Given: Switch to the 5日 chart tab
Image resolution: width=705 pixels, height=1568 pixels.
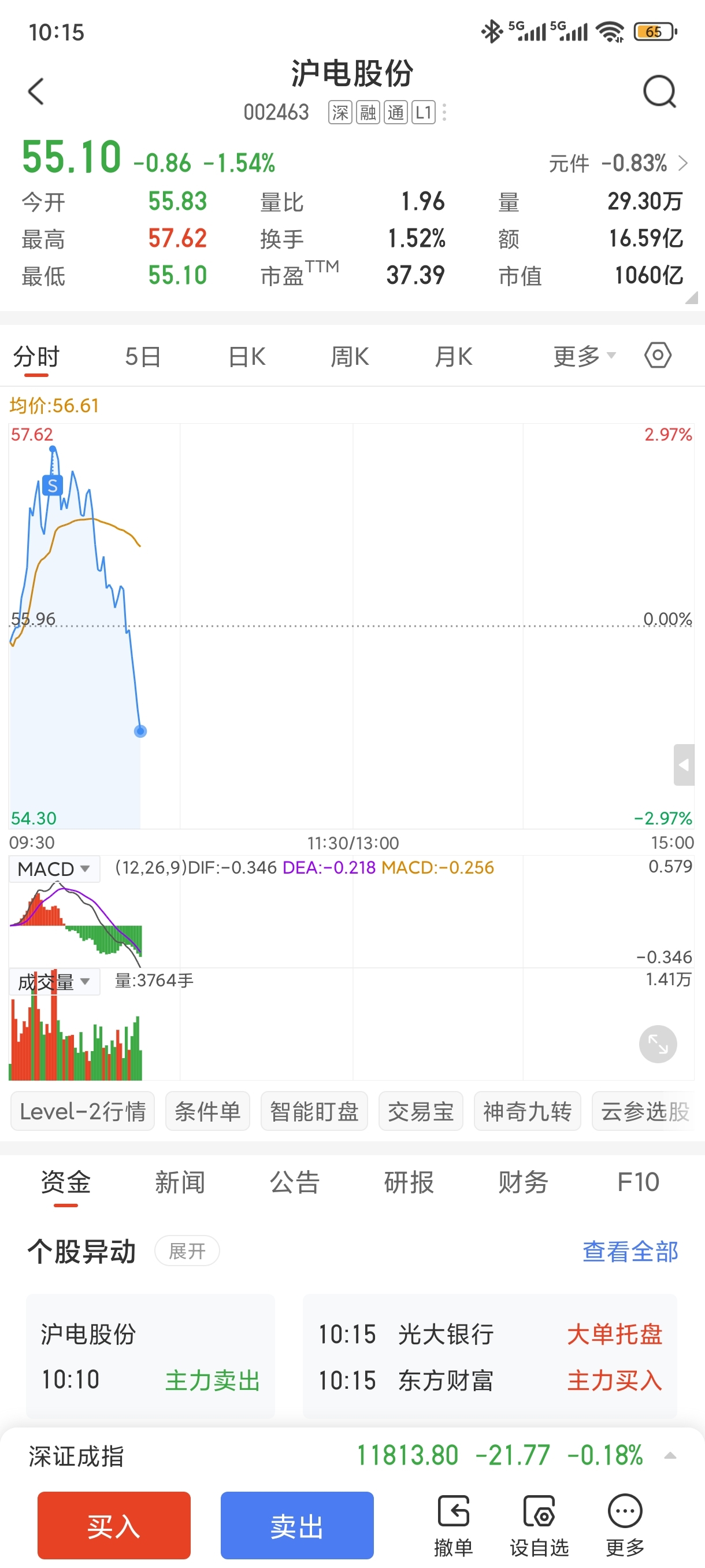Looking at the screenshot, I should [143, 357].
